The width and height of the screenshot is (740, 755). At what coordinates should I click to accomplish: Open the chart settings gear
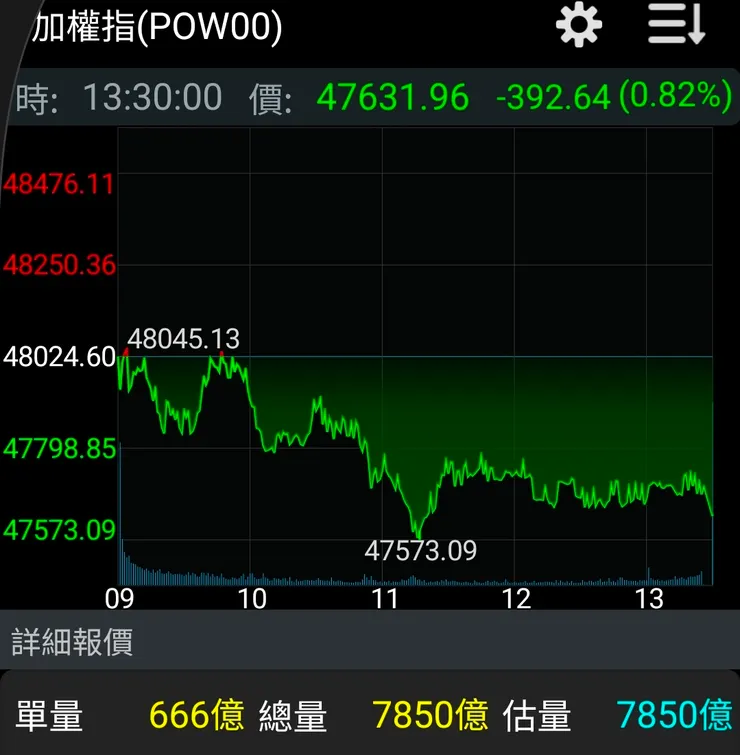coord(579,24)
